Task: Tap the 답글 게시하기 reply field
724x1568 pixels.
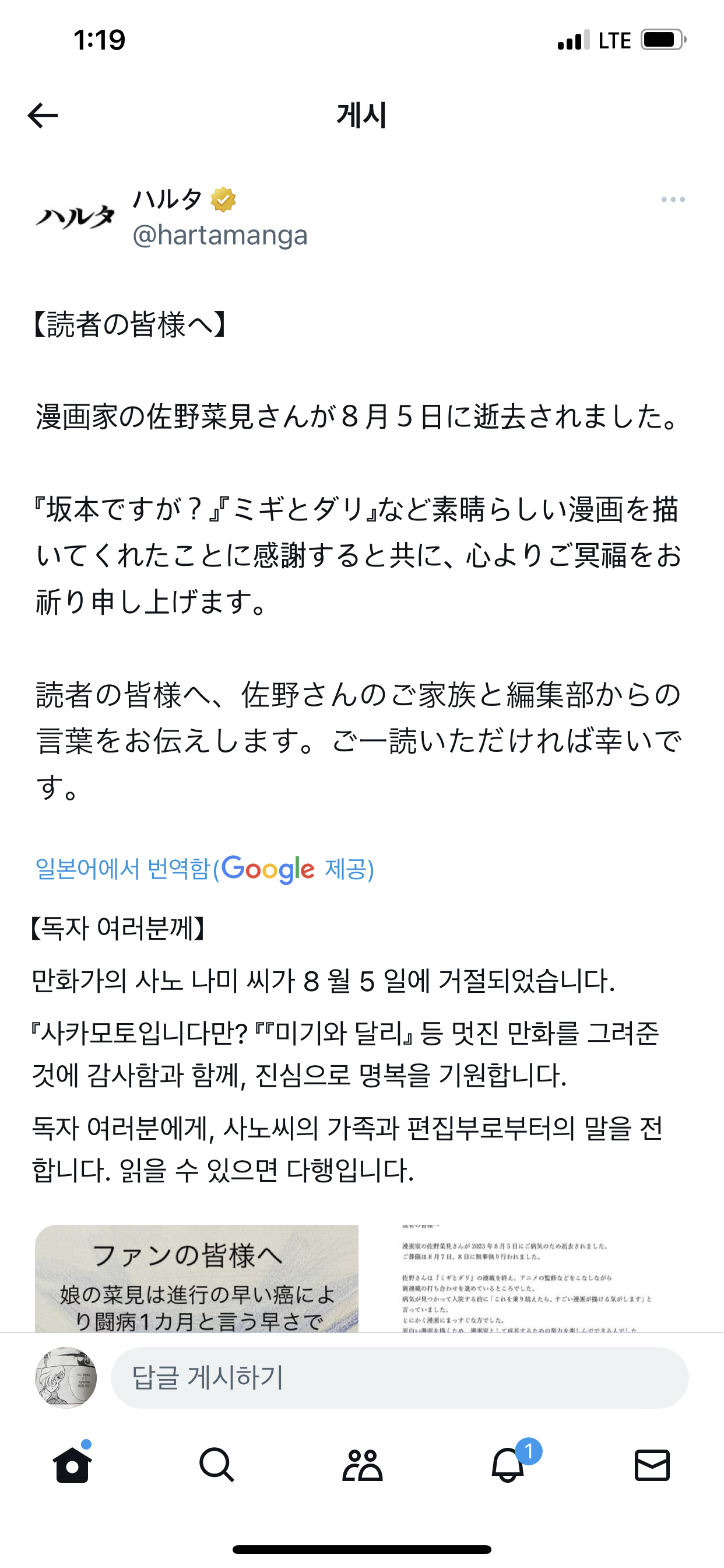Action: tap(399, 1378)
